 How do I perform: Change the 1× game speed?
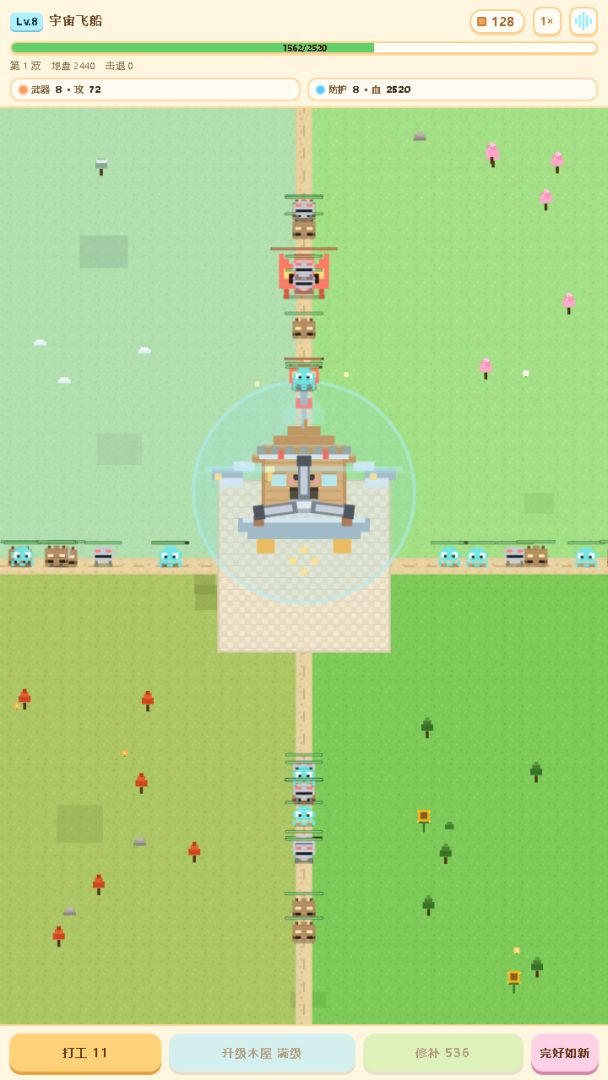(547, 21)
